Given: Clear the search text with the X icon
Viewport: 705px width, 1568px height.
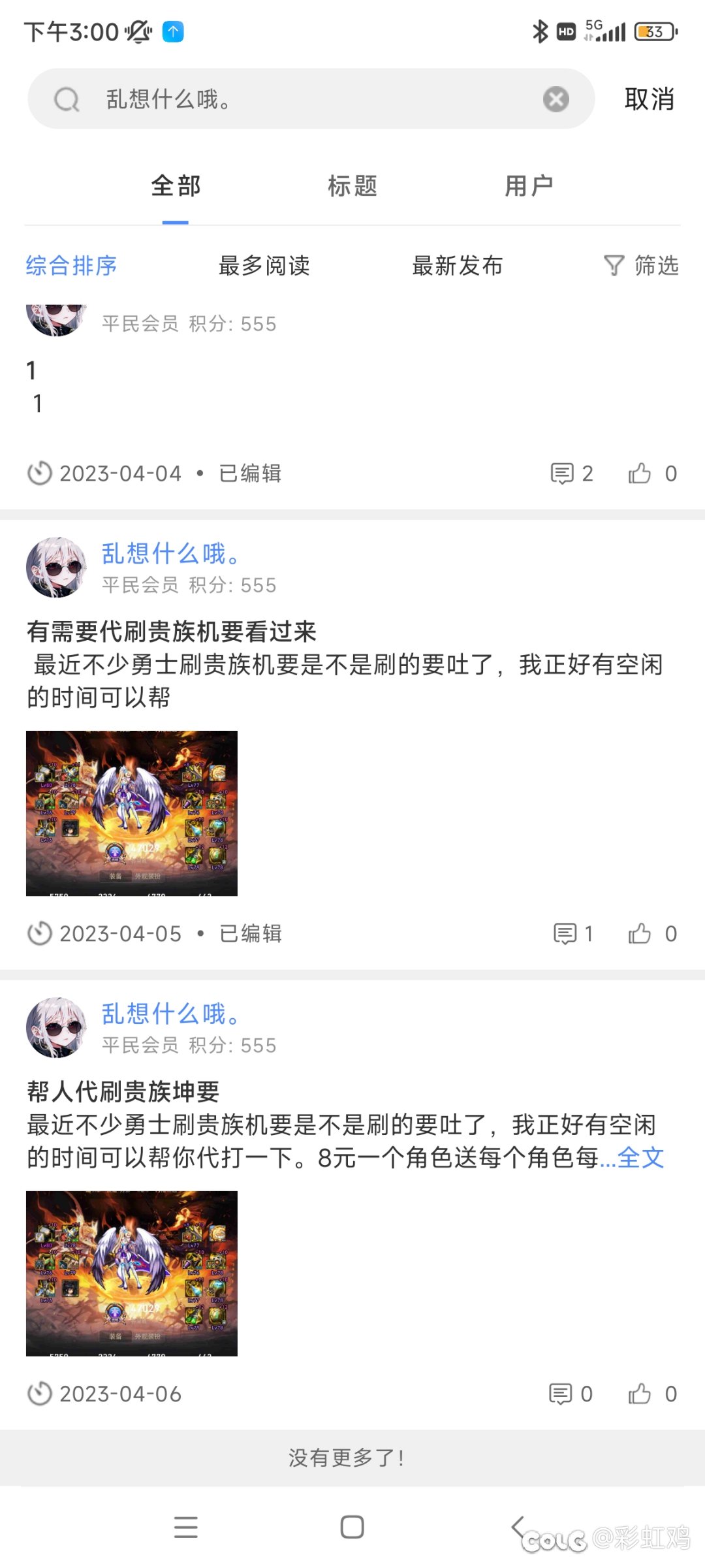Looking at the screenshot, I should [556, 99].
